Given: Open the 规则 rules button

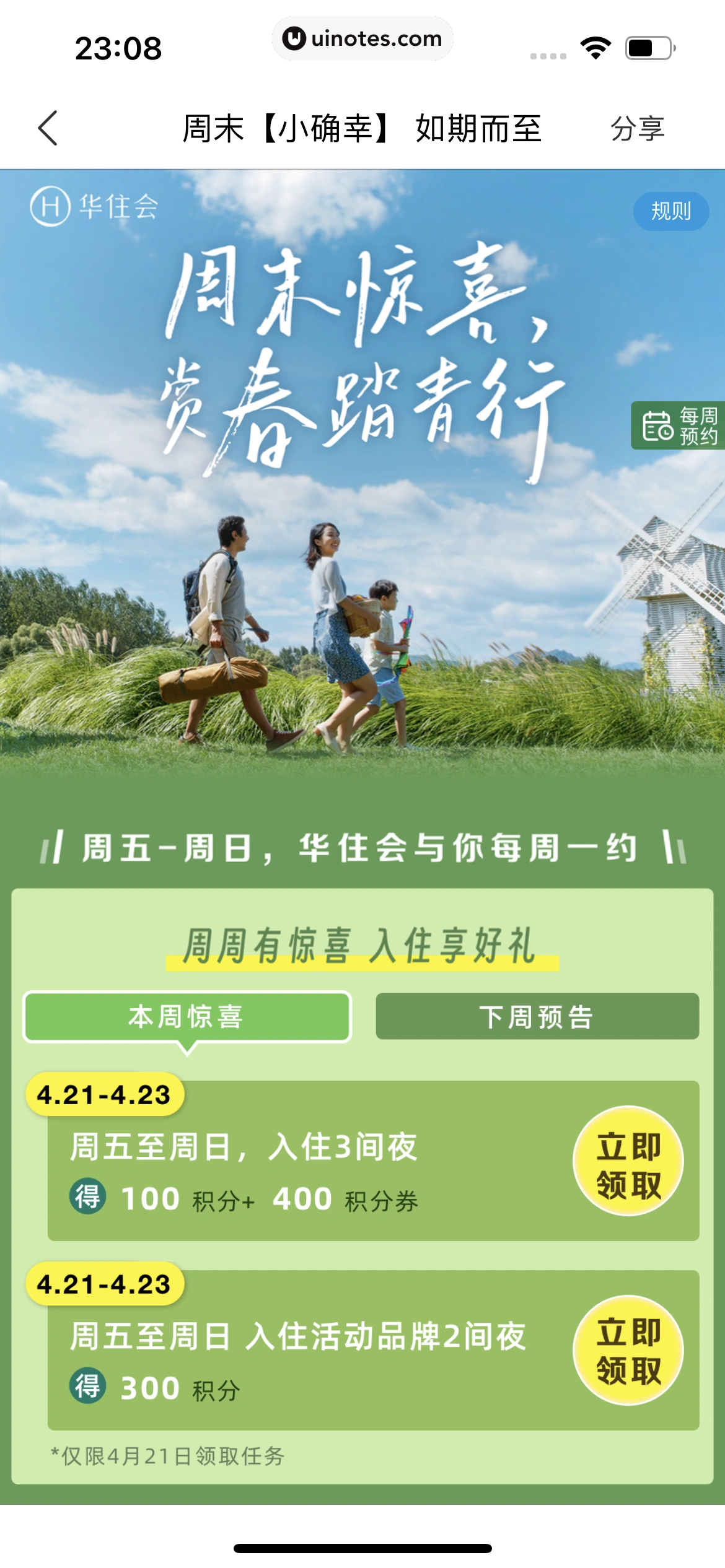Looking at the screenshot, I should point(670,211).
